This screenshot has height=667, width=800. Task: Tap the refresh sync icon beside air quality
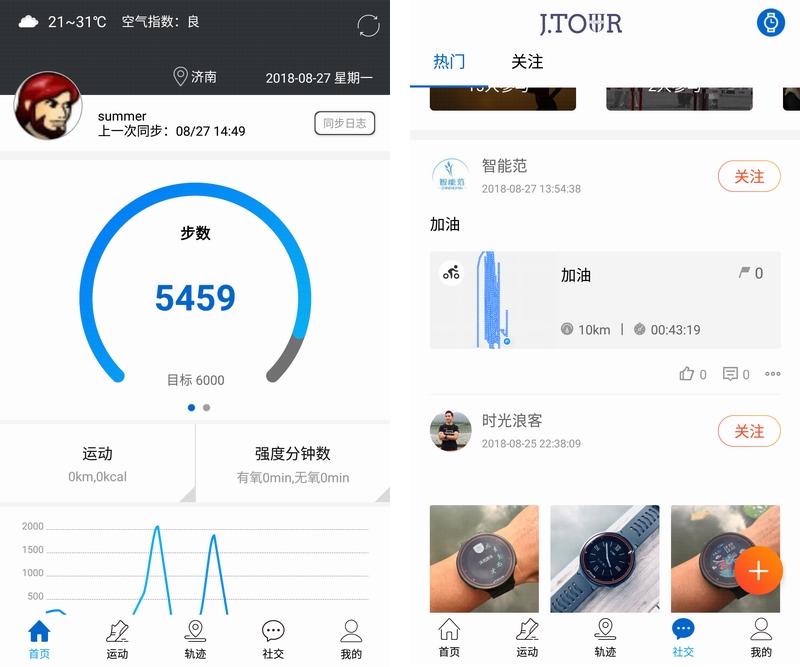[x=368, y=26]
